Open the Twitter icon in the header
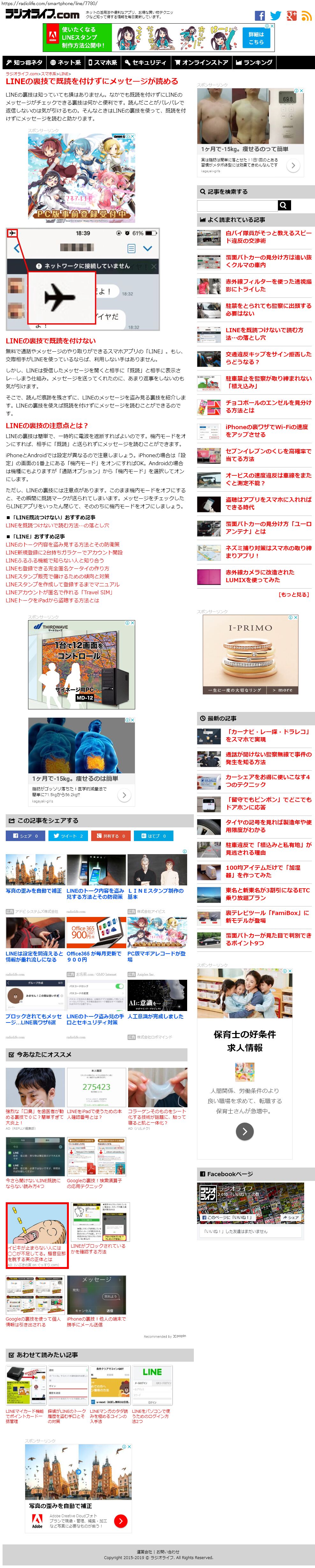315x1568 pixels. click(x=275, y=16)
